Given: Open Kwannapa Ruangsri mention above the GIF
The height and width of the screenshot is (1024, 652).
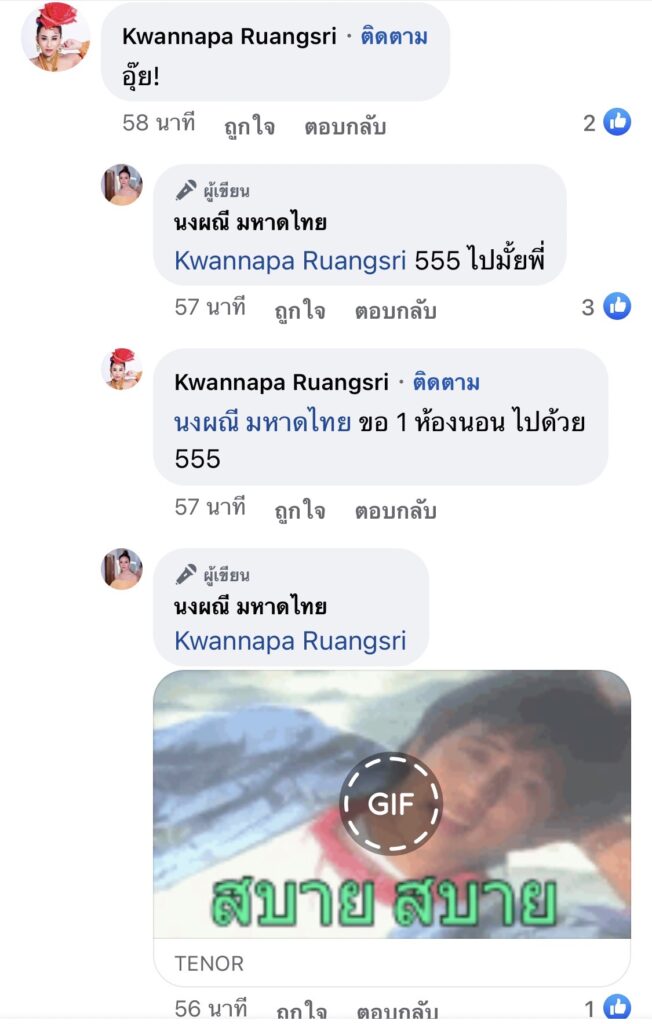Looking at the screenshot, I should (290, 641).
